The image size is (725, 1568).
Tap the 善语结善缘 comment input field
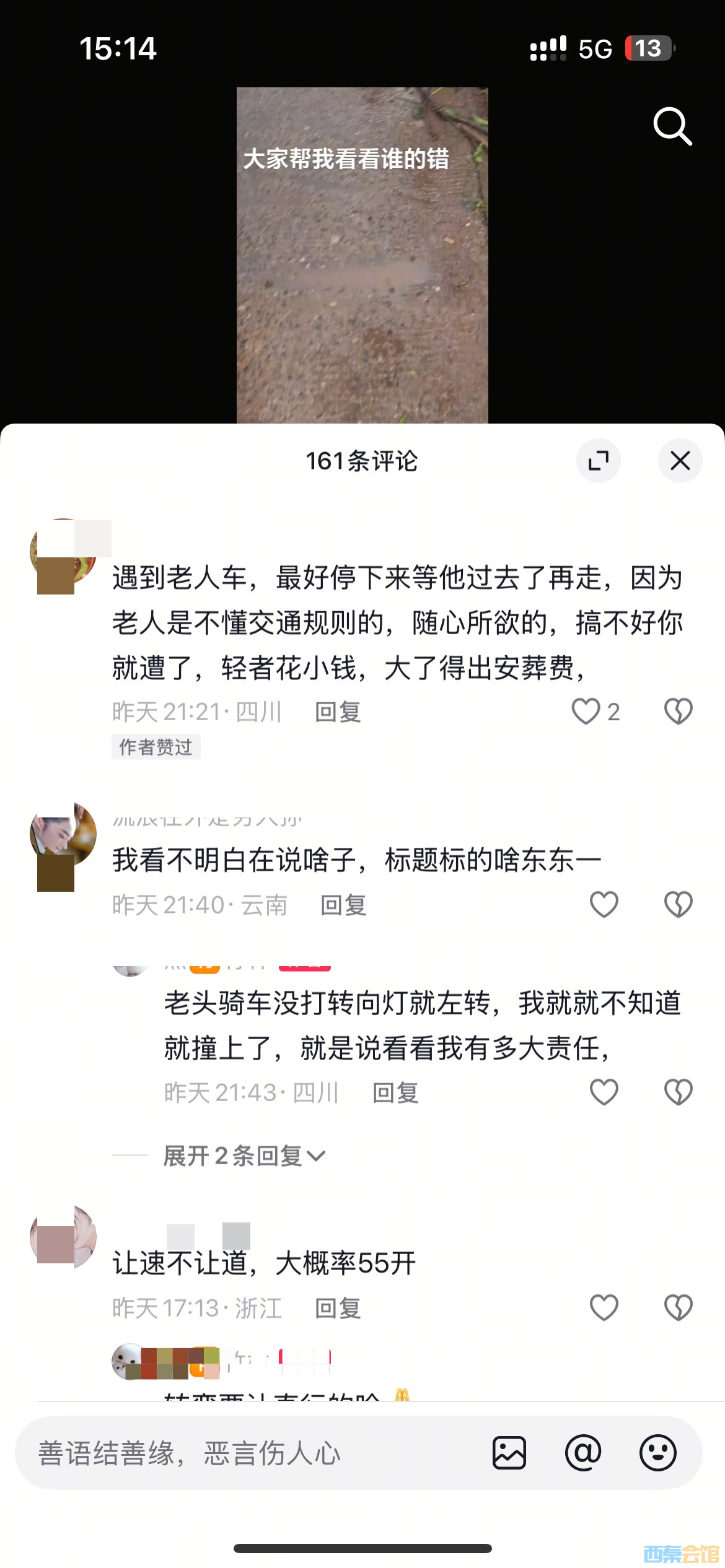[x=248, y=1453]
